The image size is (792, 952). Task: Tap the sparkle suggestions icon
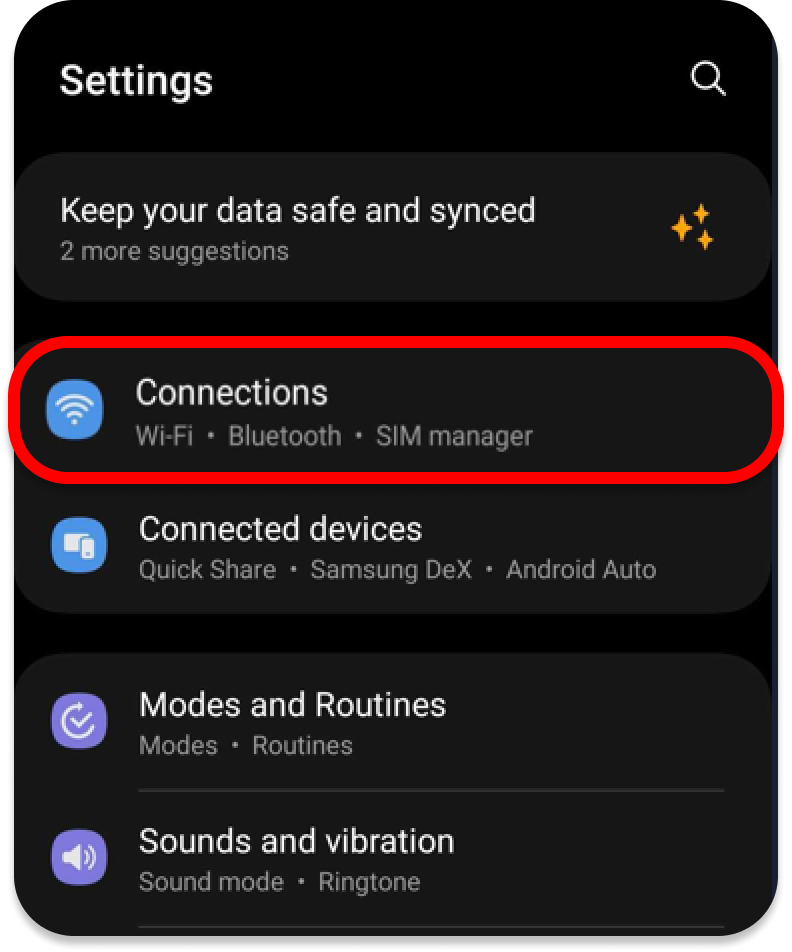point(691,226)
